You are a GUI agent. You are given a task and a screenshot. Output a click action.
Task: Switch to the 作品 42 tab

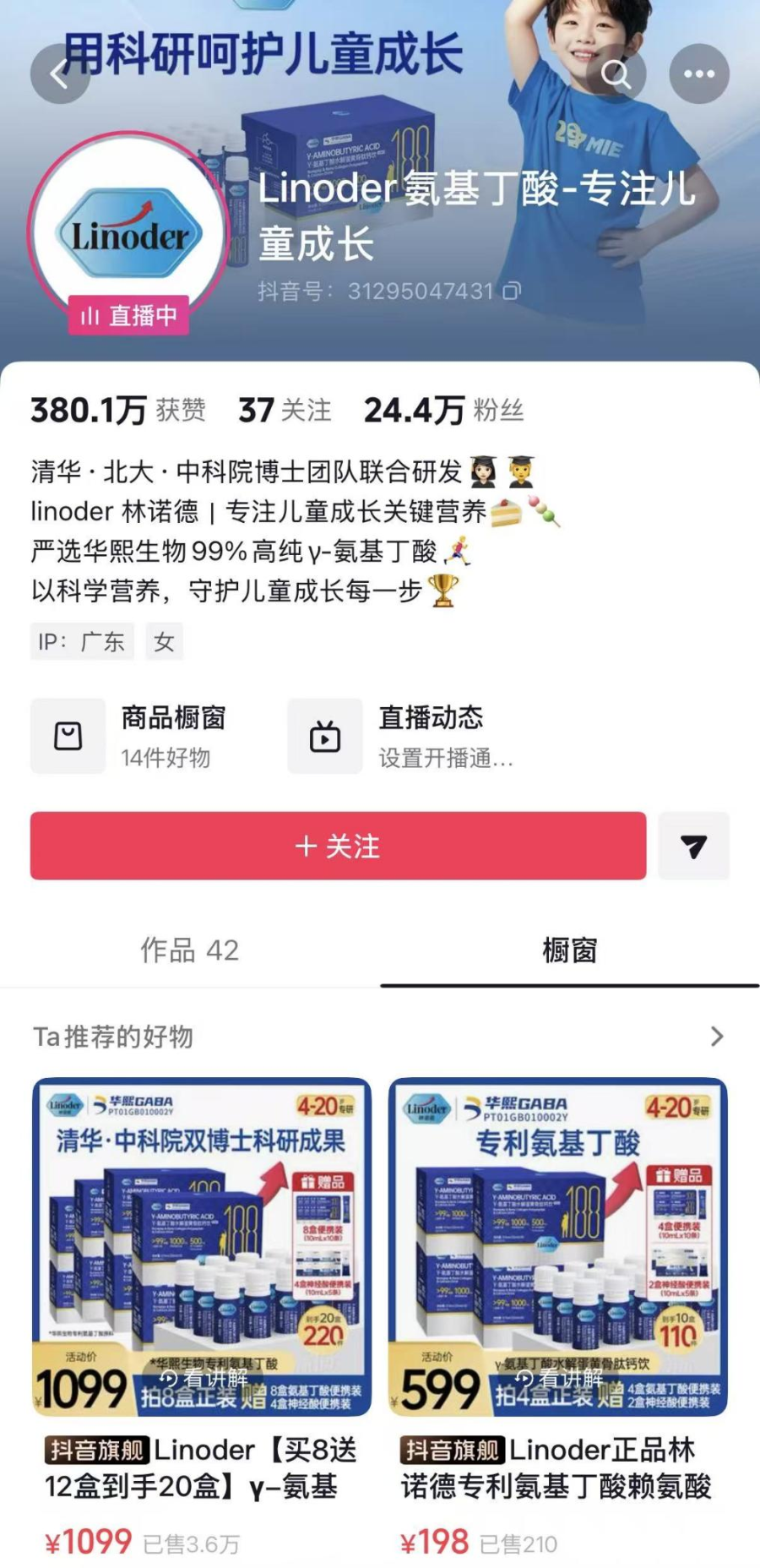tap(189, 950)
